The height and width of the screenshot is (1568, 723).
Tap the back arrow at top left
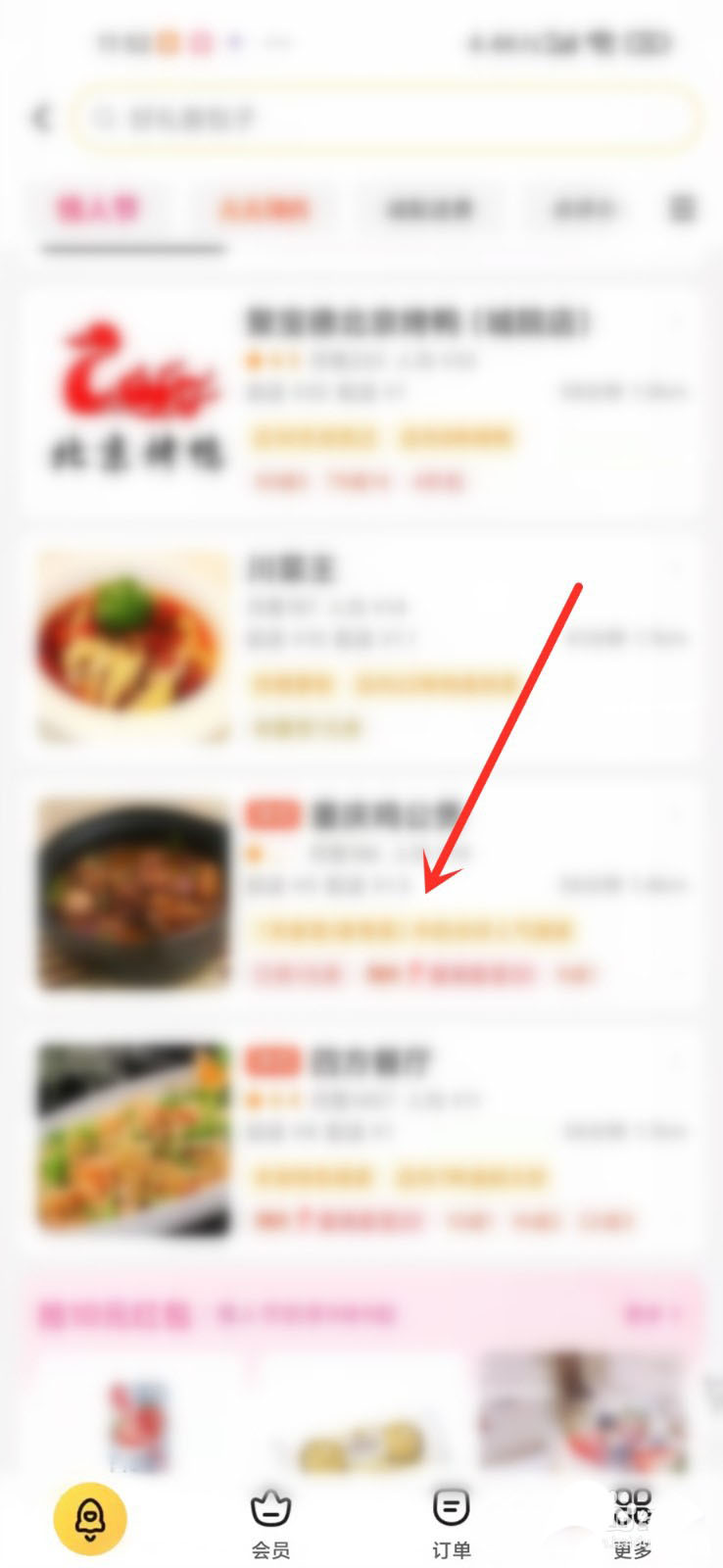tap(39, 118)
